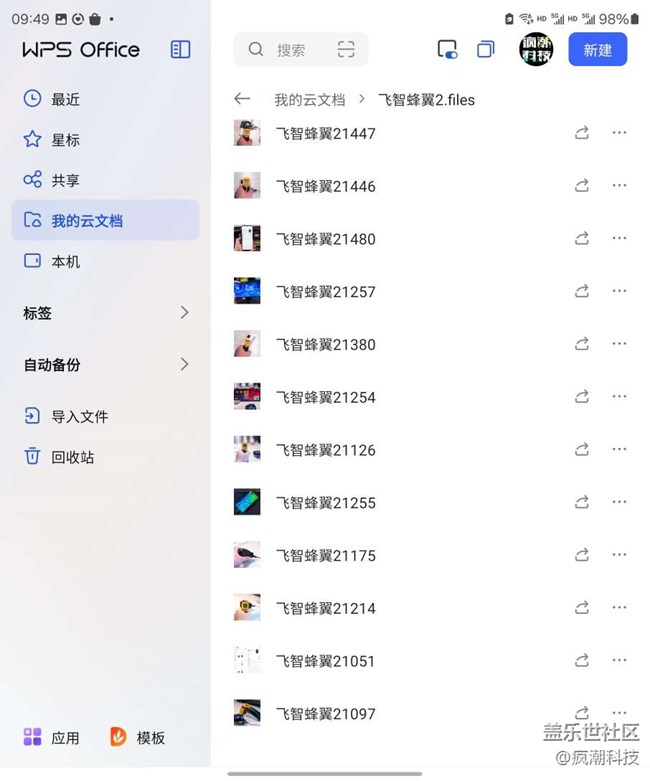Image resolution: width=650 pixels, height=781 pixels.
Task: Switch to 星标
Action: 65,140
